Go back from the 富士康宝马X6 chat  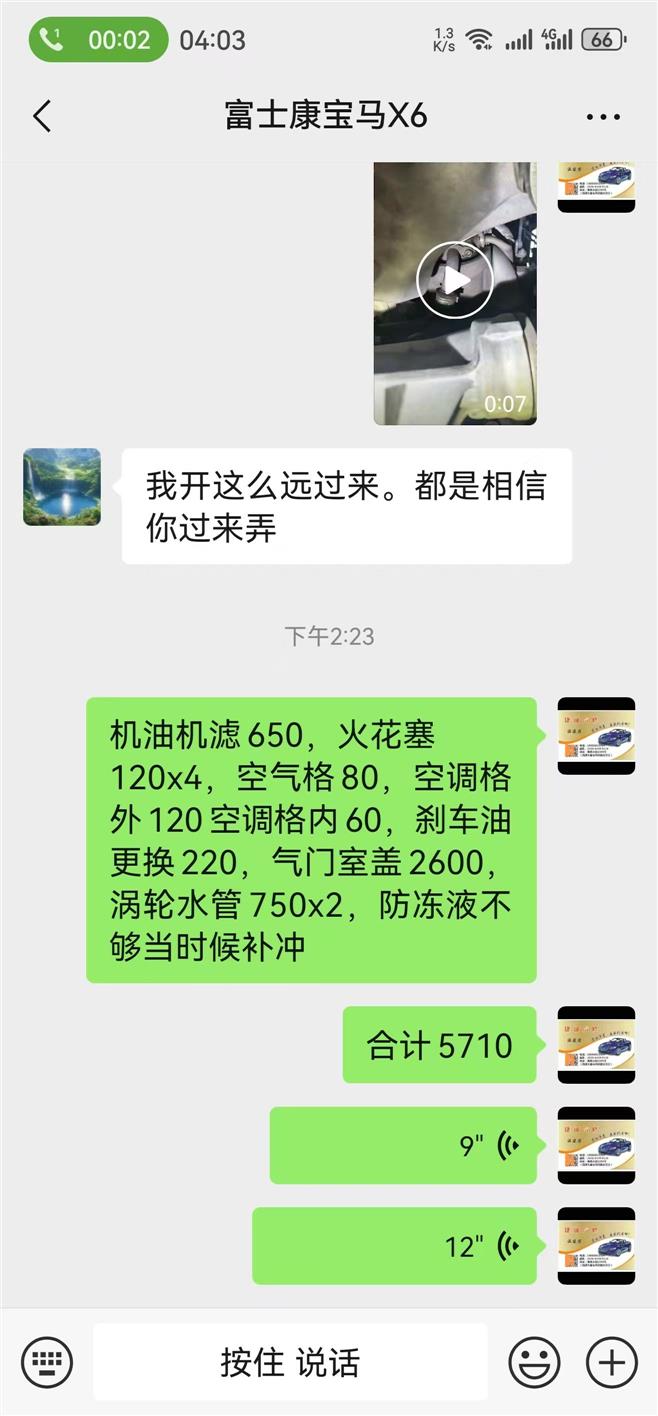42,117
